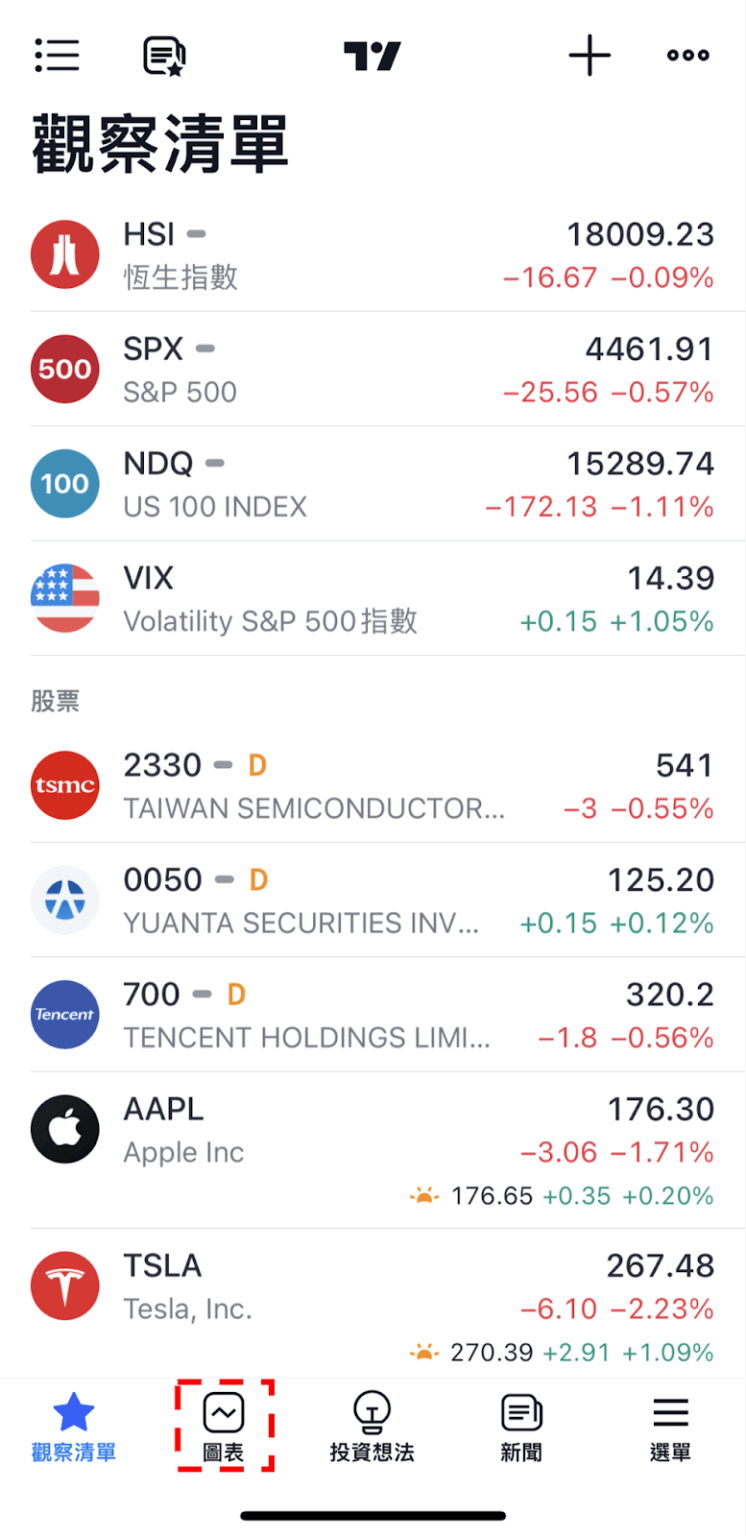
Task: Tap the TSMC logo next to 2330
Action: [64, 785]
